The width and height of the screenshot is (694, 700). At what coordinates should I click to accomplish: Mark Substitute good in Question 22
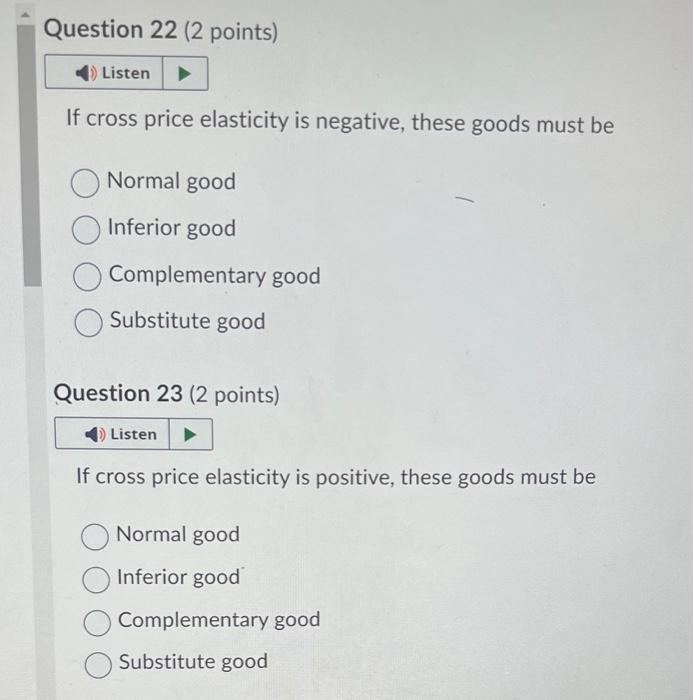point(90,322)
